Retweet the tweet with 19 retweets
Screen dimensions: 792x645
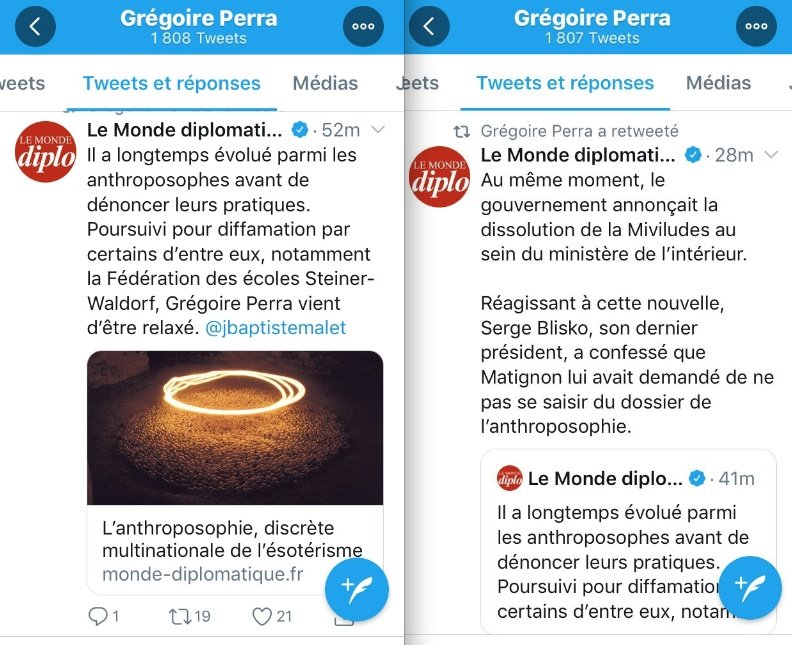click(180, 616)
